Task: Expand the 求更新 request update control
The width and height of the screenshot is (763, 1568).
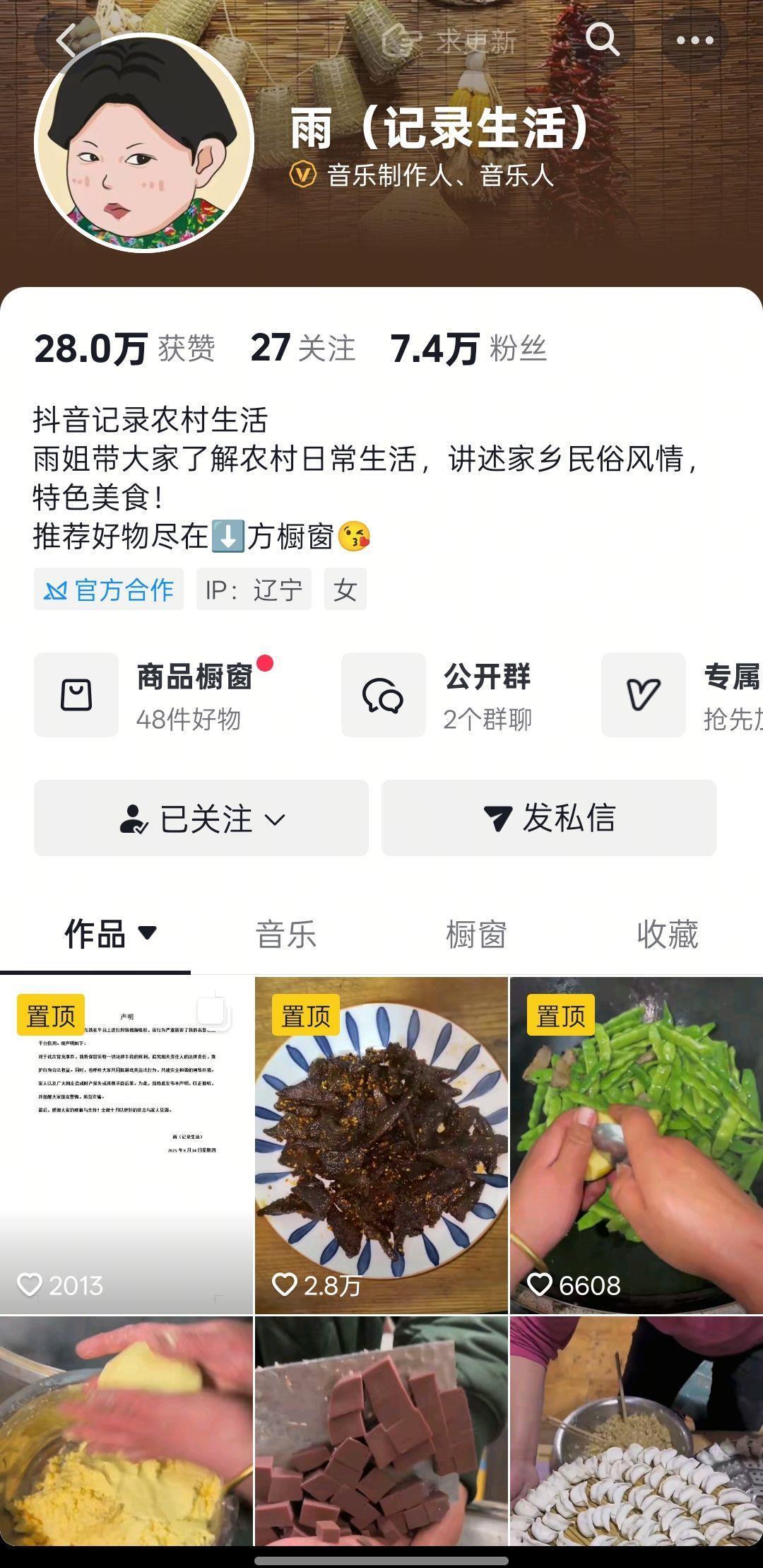Action: click(452, 41)
